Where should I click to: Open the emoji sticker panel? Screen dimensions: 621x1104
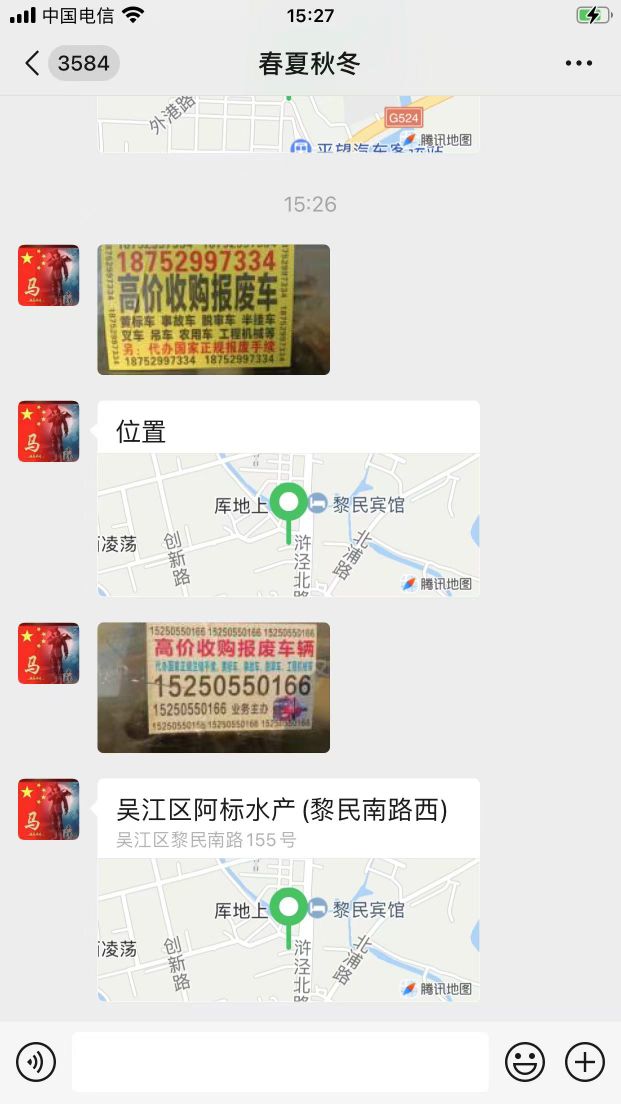[525, 1061]
